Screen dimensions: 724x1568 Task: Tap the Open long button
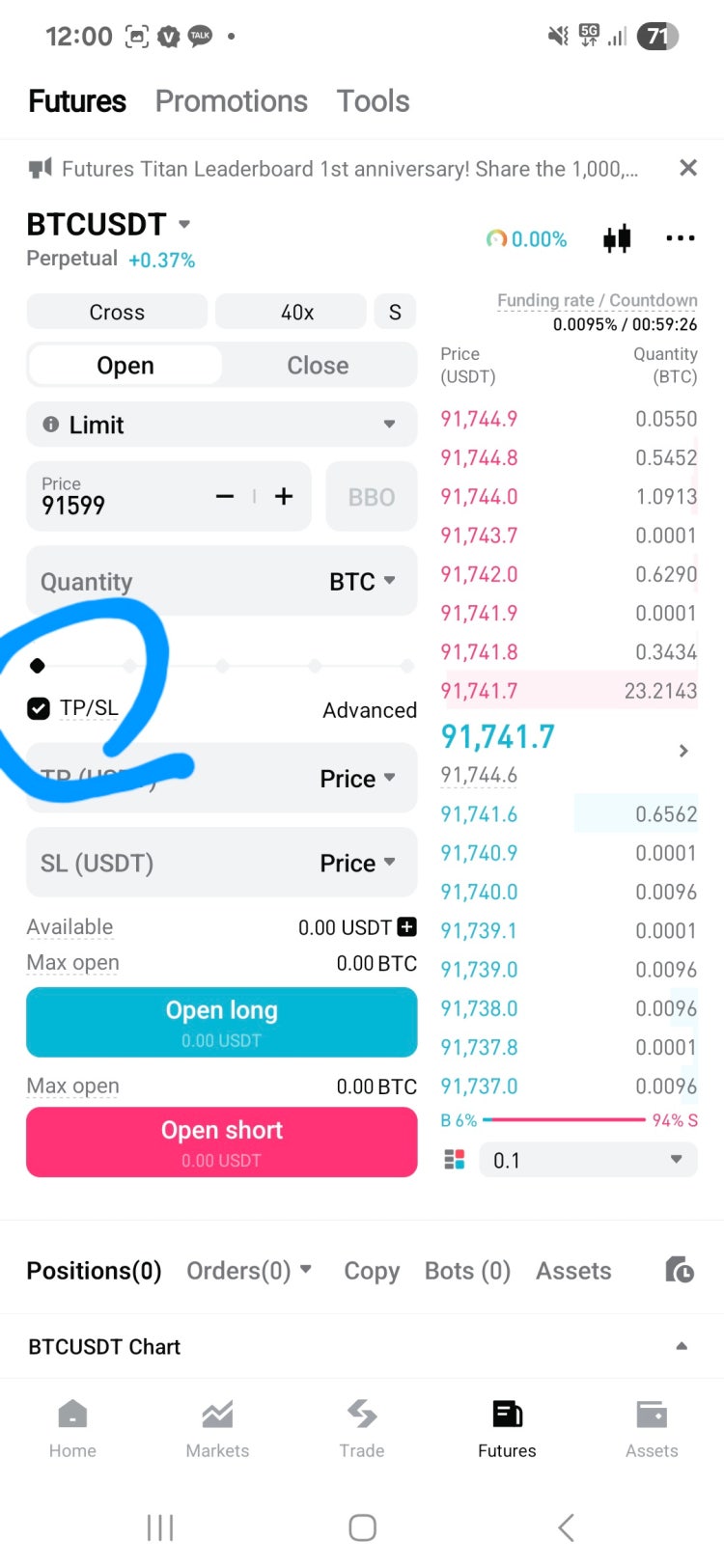[221, 1022]
